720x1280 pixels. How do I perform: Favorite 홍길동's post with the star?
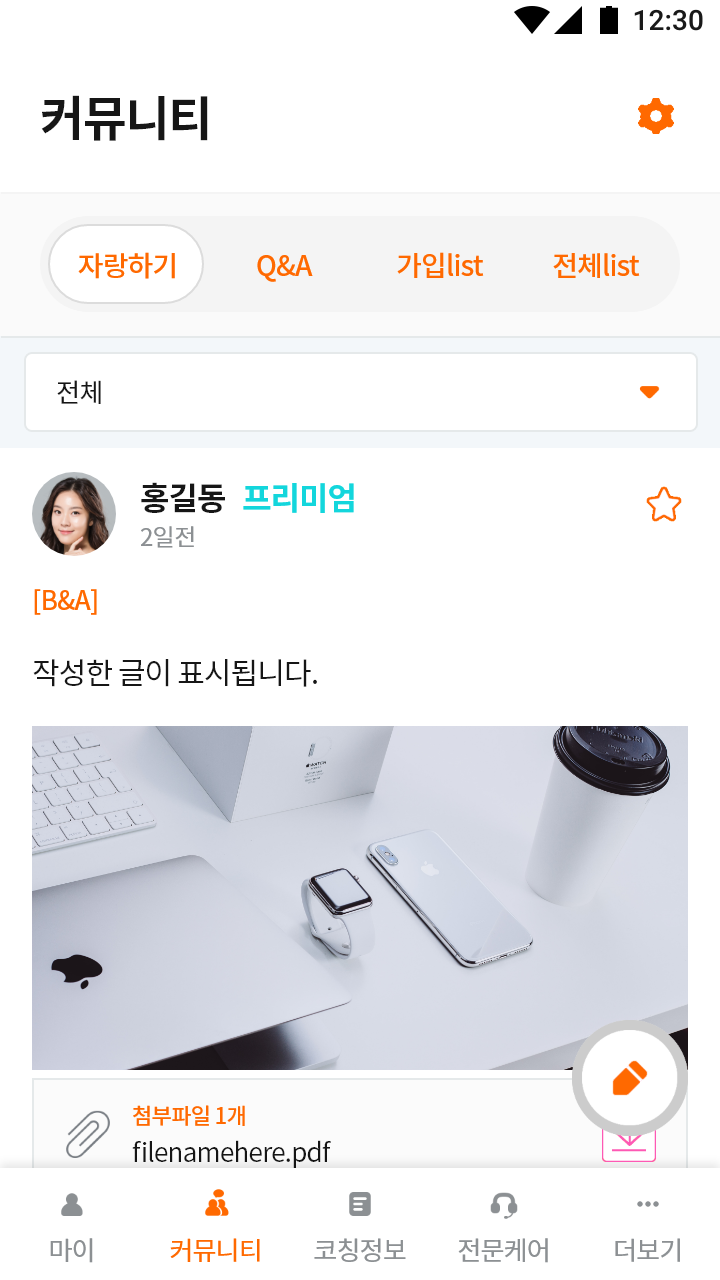(664, 505)
